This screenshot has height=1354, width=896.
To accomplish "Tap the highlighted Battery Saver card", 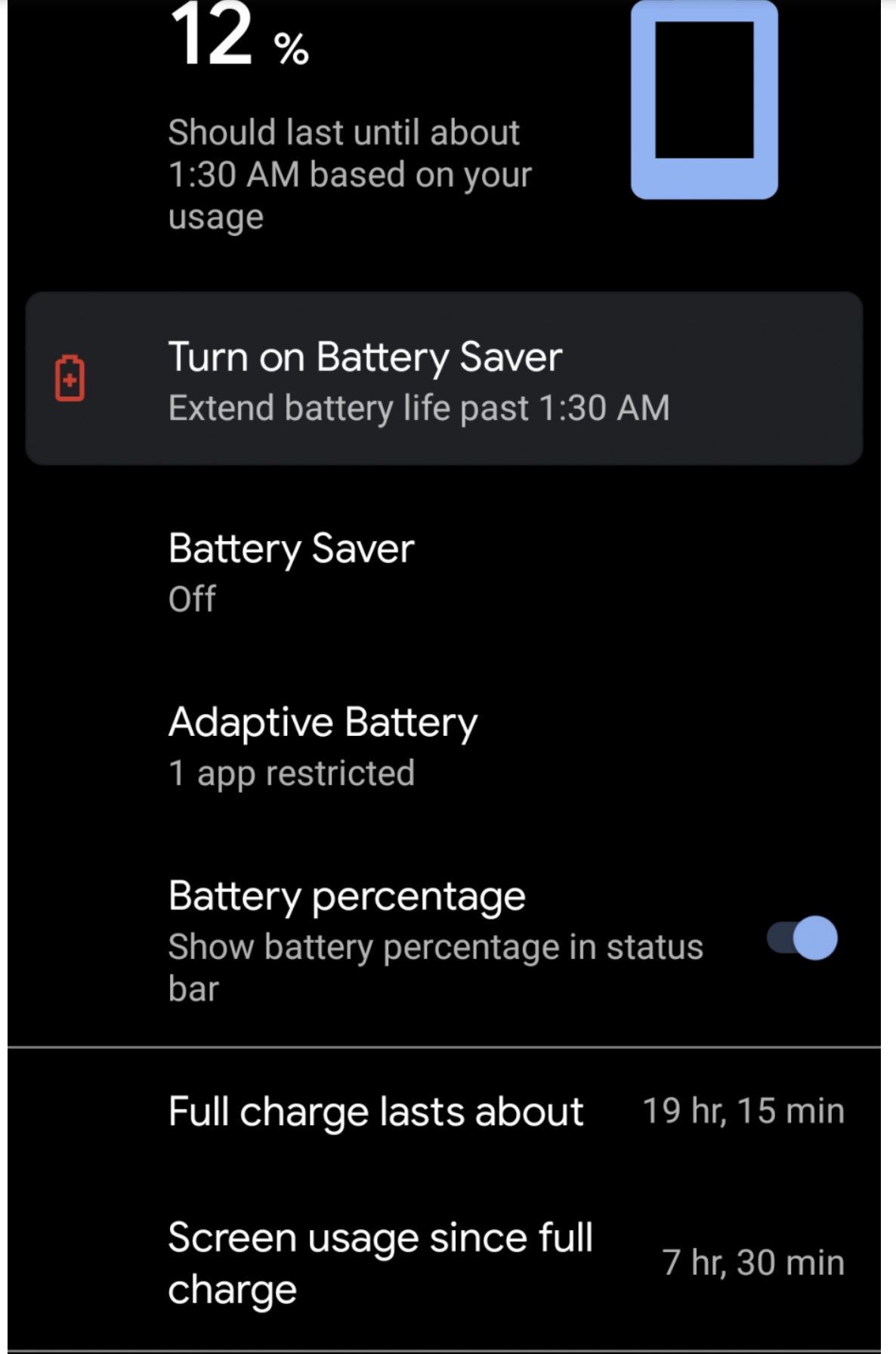I will pos(446,378).
